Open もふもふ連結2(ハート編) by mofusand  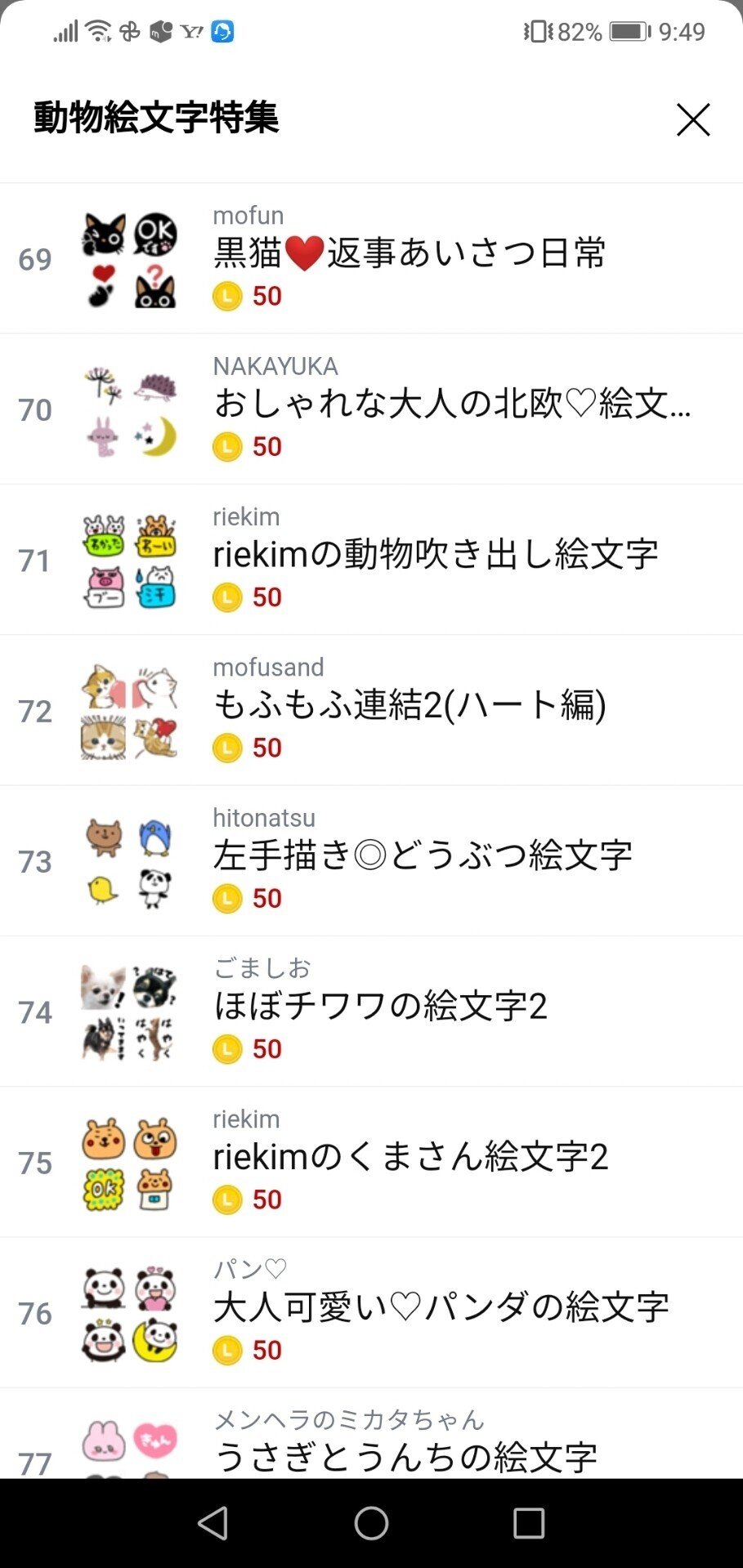click(x=409, y=706)
